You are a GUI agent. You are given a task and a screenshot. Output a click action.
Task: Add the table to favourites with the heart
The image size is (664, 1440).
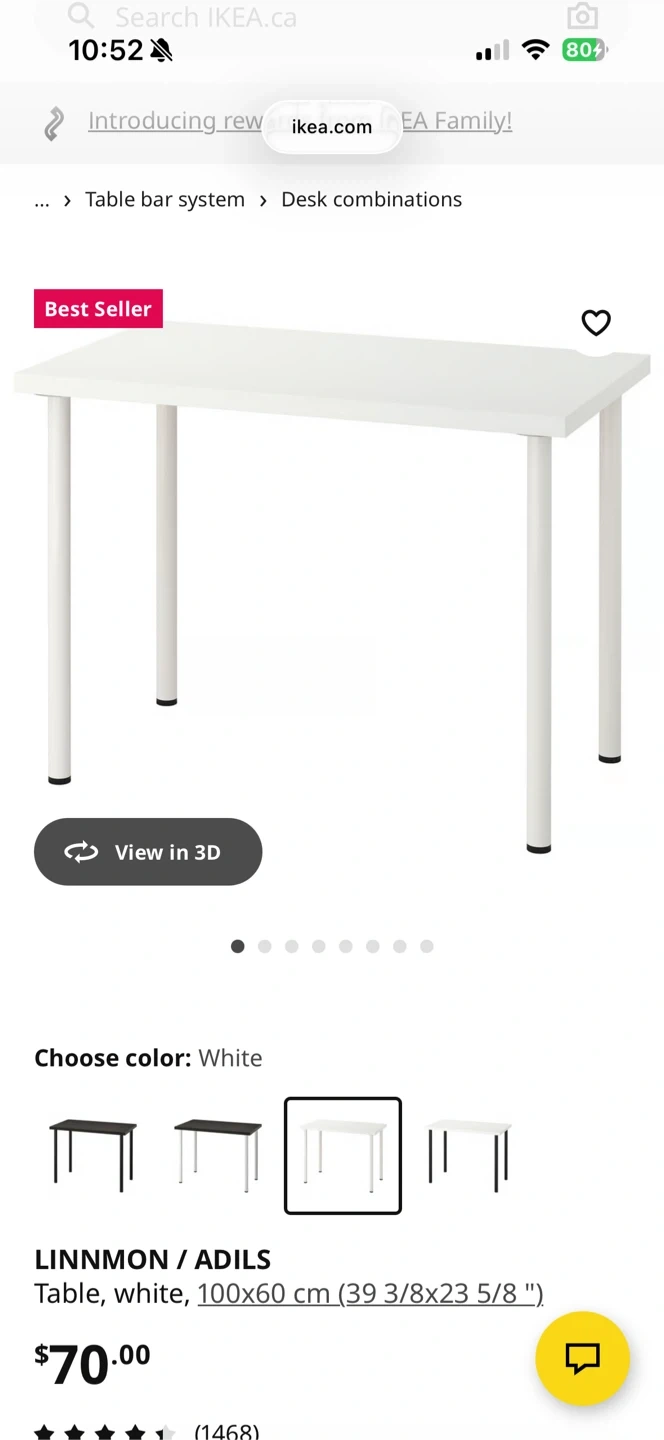[x=596, y=323]
